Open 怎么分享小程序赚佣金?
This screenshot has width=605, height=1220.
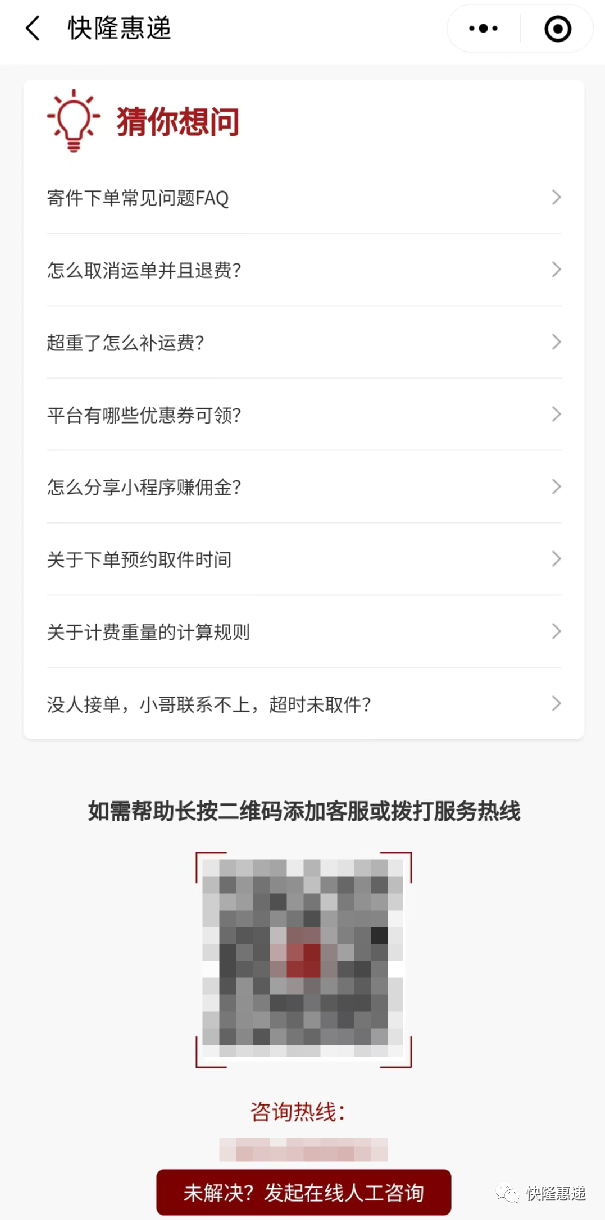[x=304, y=487]
